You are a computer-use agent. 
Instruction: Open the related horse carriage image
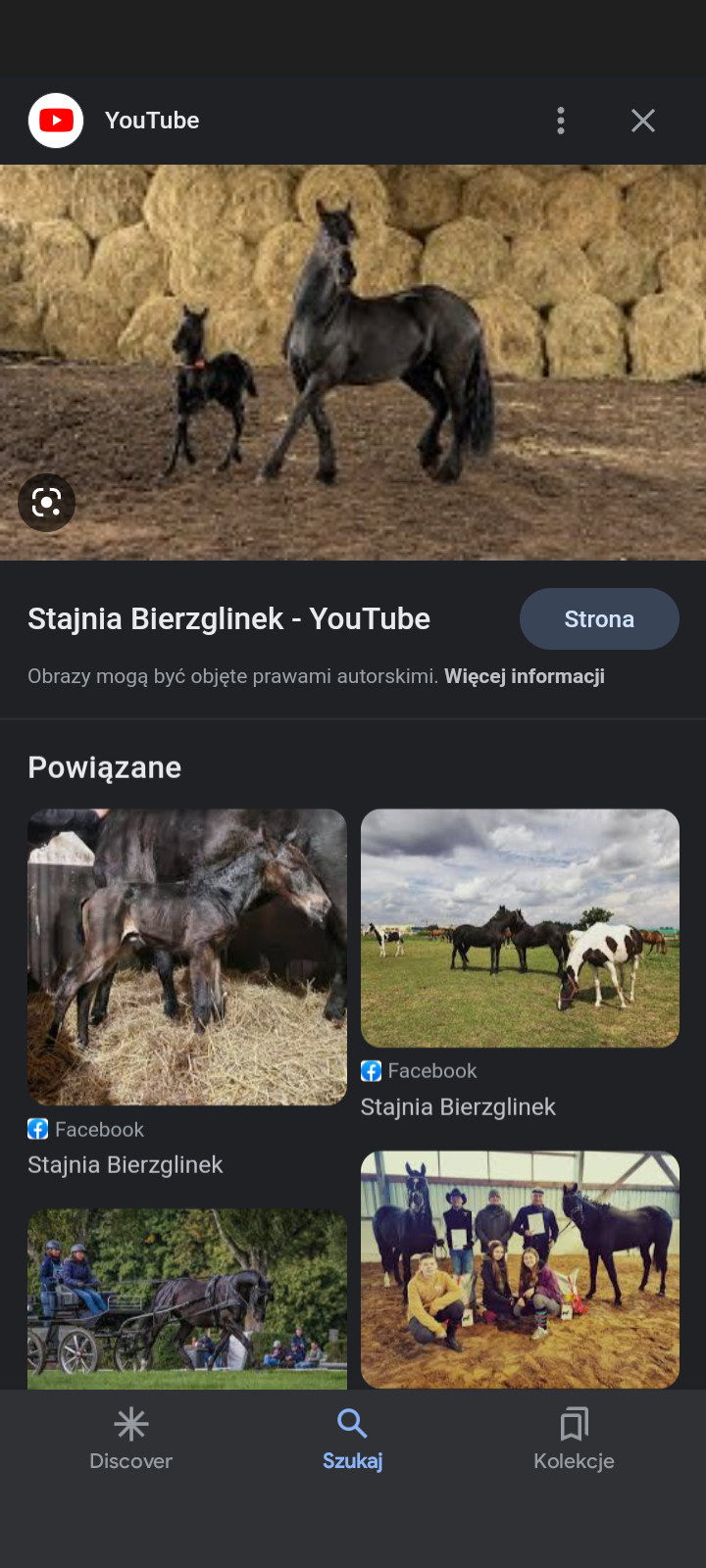[186, 1298]
